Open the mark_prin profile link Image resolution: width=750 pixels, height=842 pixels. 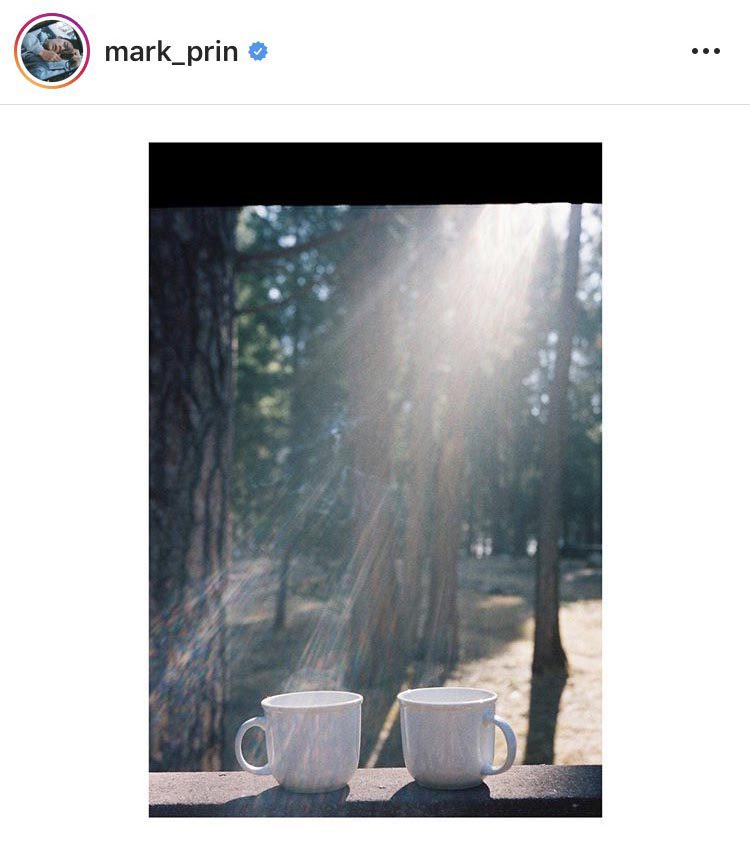coord(171,52)
